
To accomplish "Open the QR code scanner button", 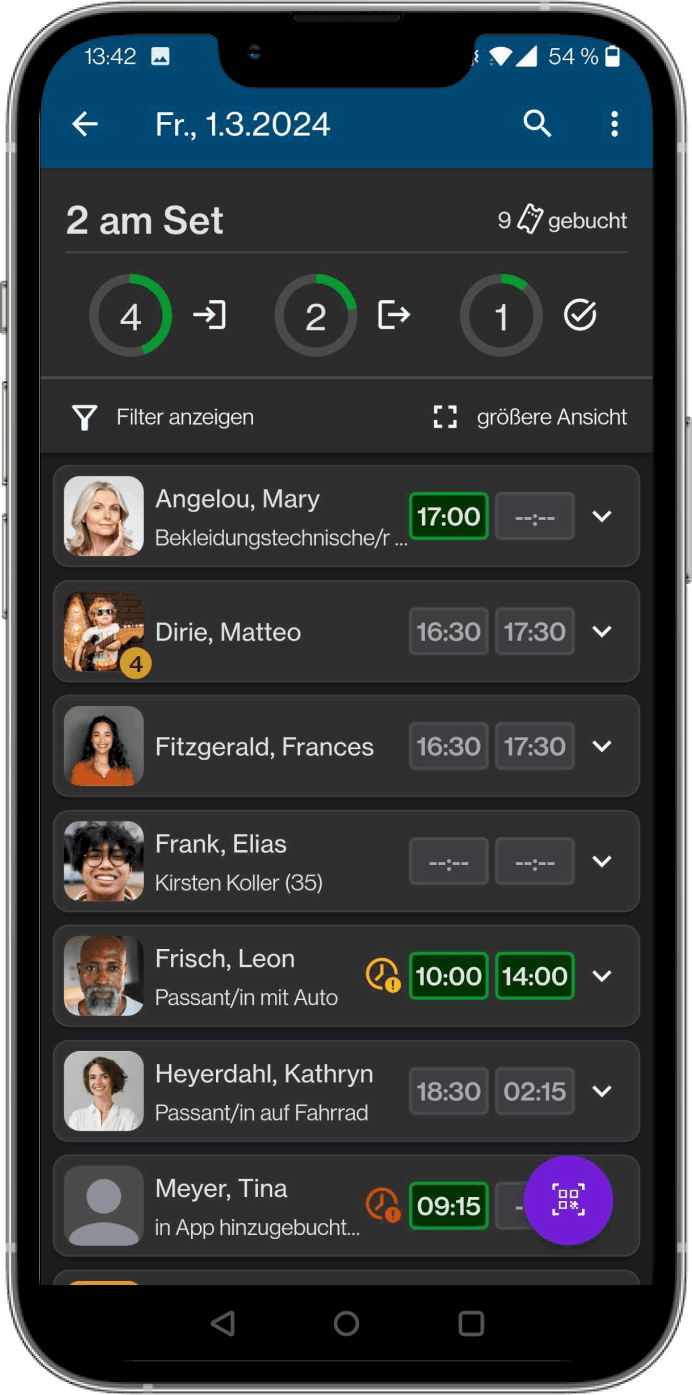I will (x=568, y=1200).
